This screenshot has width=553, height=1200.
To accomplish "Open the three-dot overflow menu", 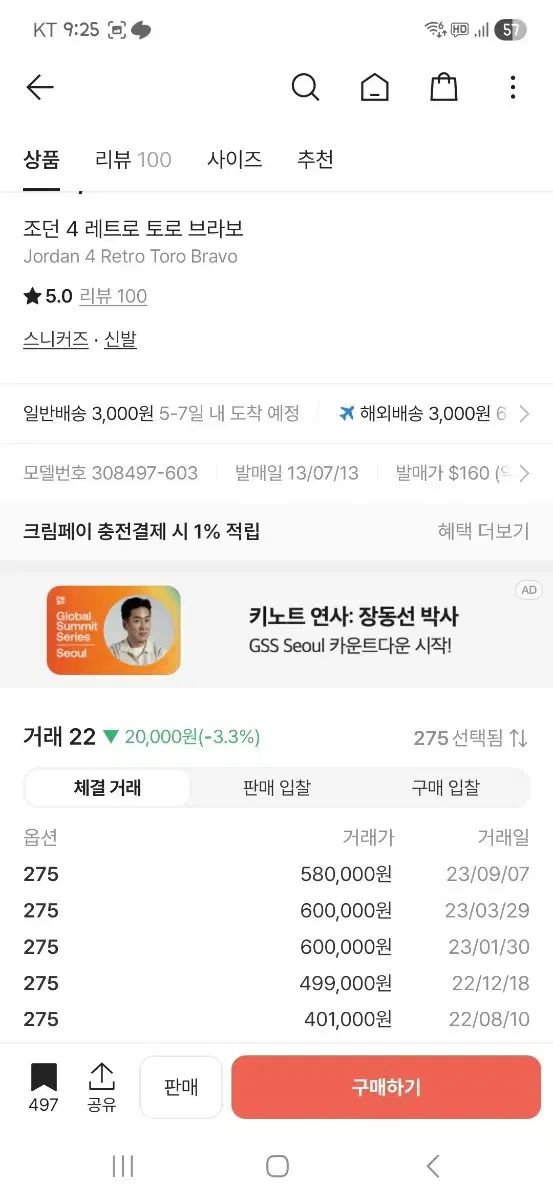I will tap(513, 88).
